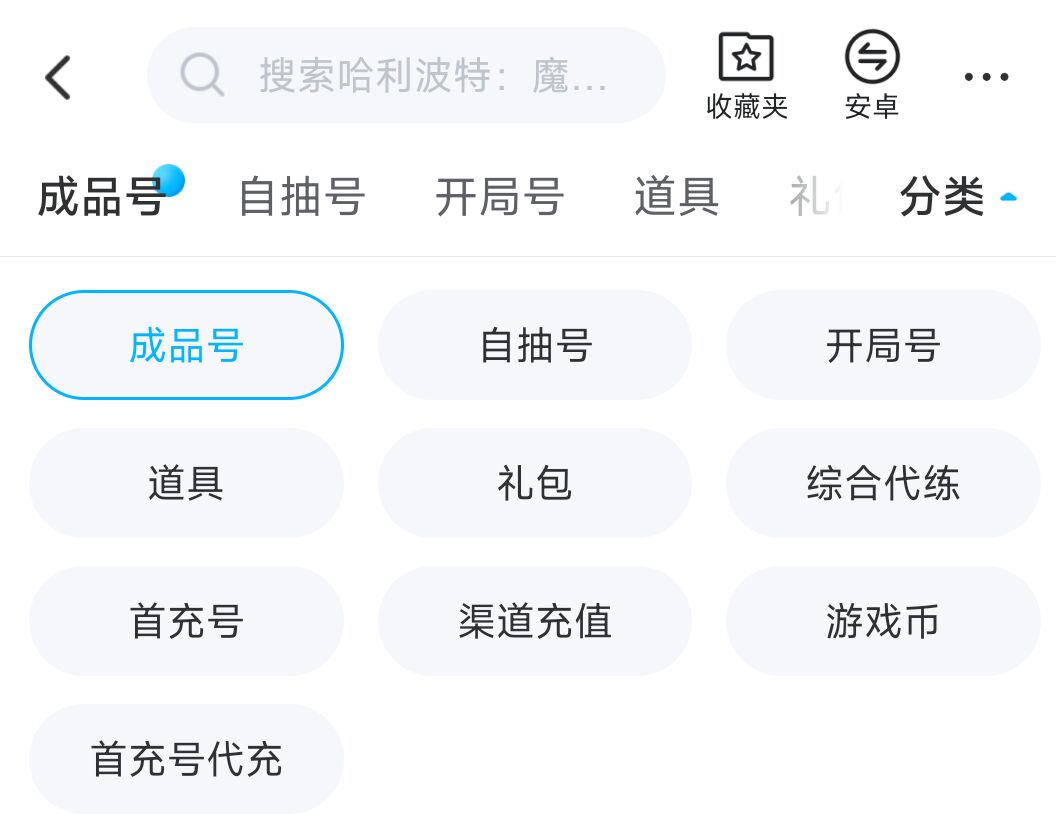Viewport: 1056px width, 814px height.
Task: Select the 首充号 chip
Action: tap(186, 621)
